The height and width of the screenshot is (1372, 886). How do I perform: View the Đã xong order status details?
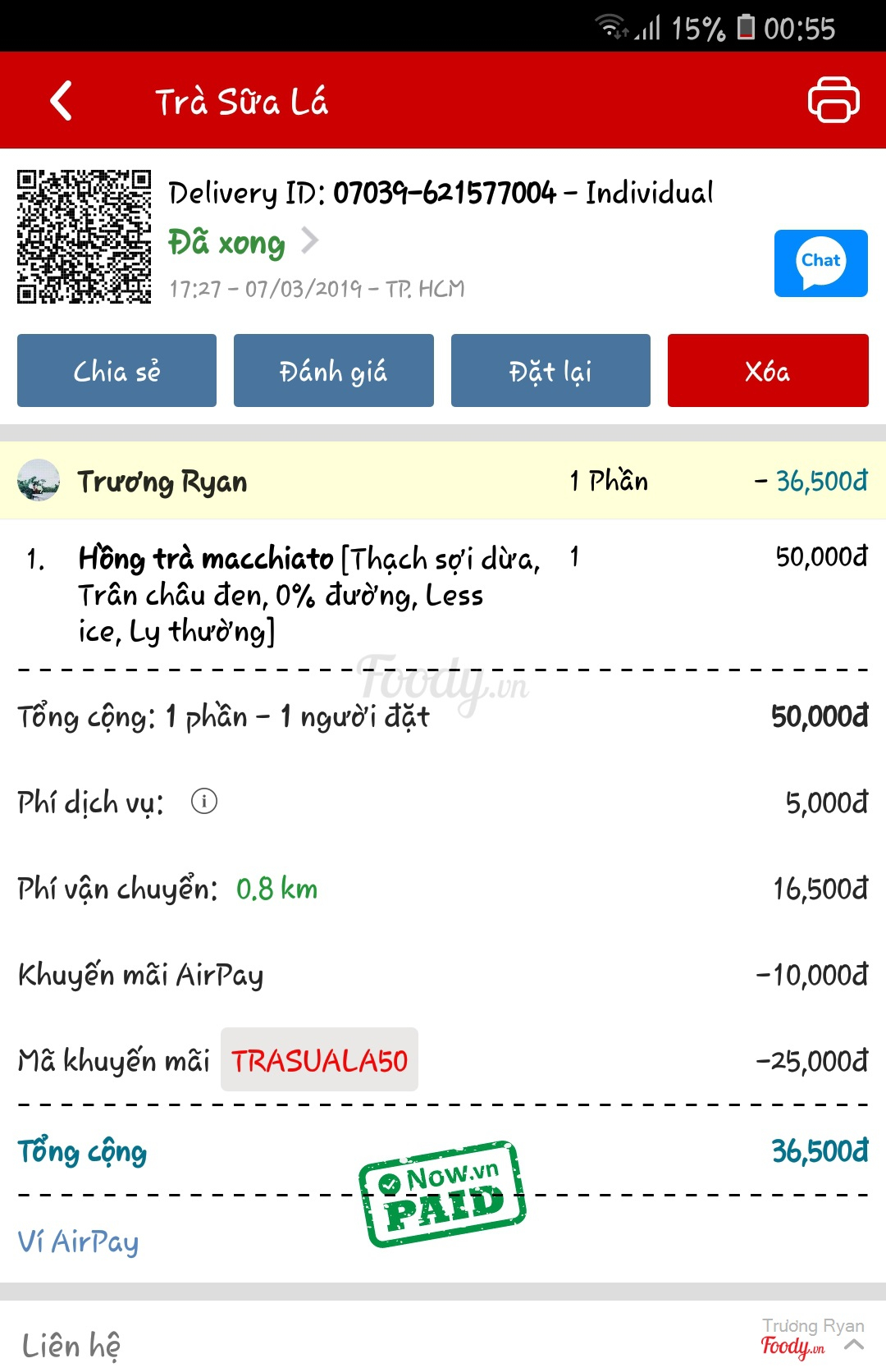[244, 242]
